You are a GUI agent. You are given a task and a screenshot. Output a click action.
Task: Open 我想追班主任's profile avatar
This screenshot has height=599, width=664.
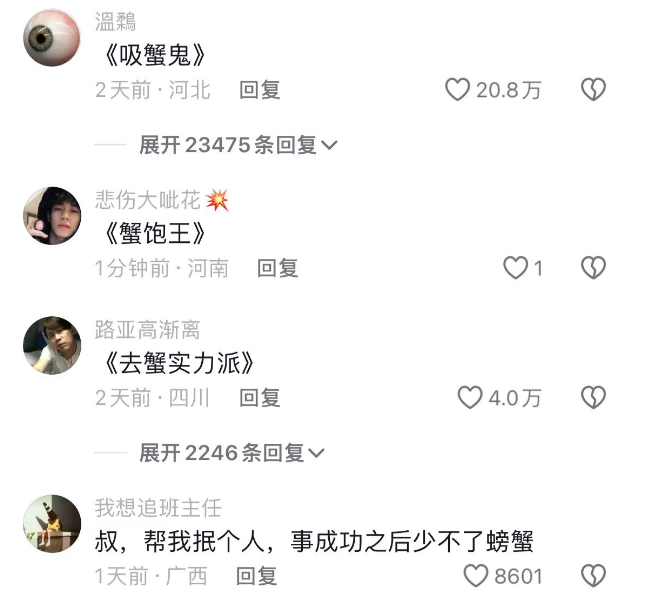tap(52, 524)
